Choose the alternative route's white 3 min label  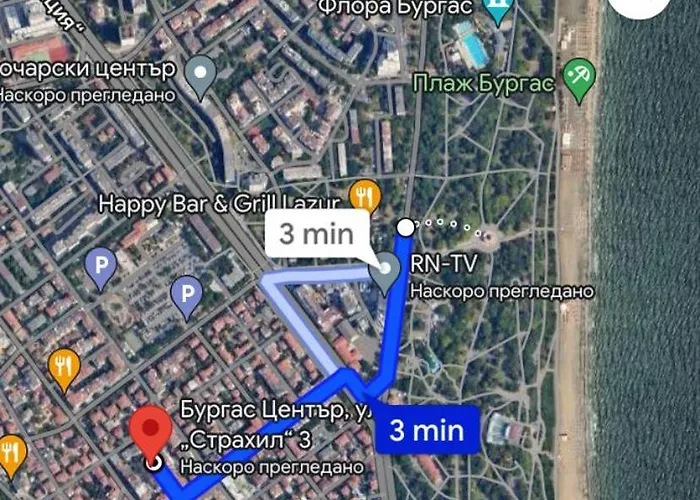click(x=316, y=235)
